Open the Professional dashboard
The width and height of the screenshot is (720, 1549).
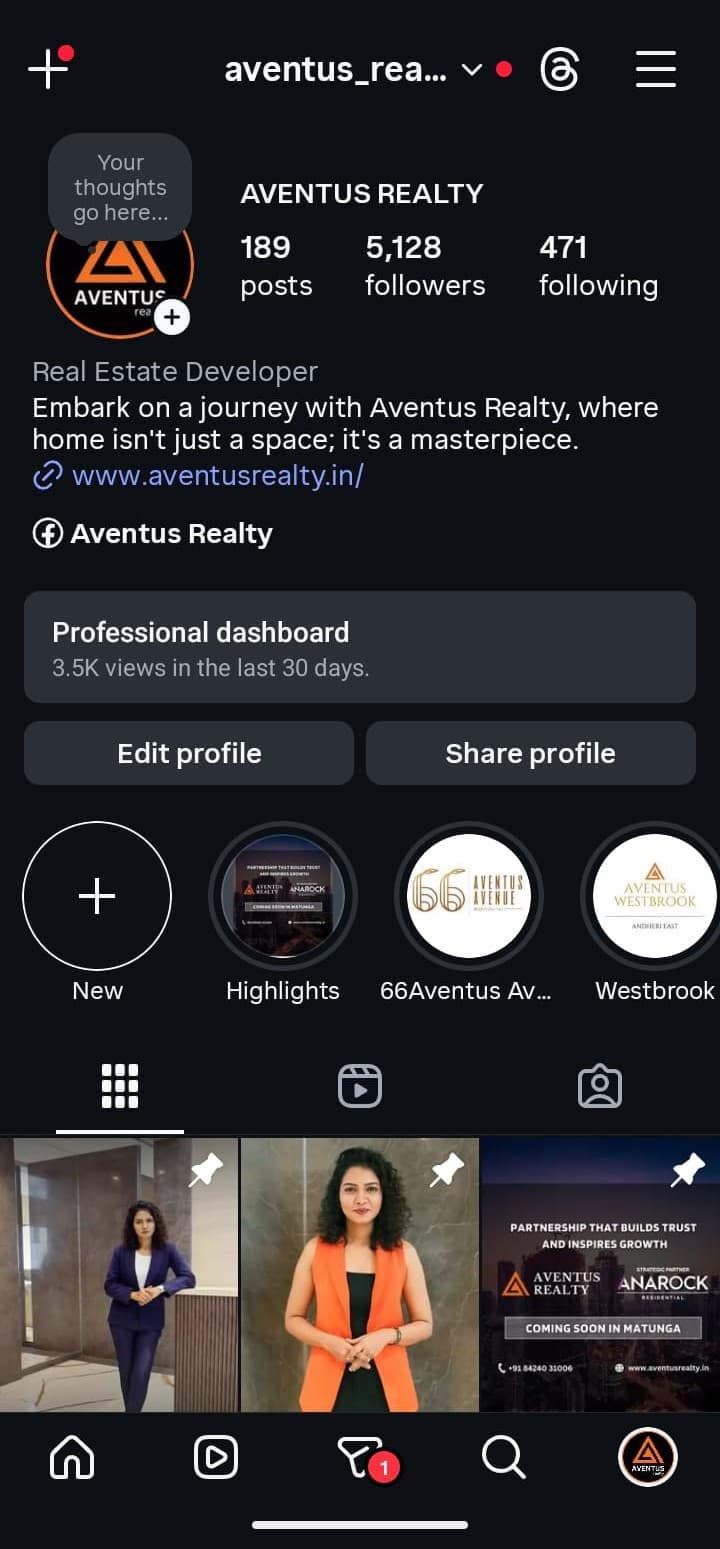click(359, 647)
